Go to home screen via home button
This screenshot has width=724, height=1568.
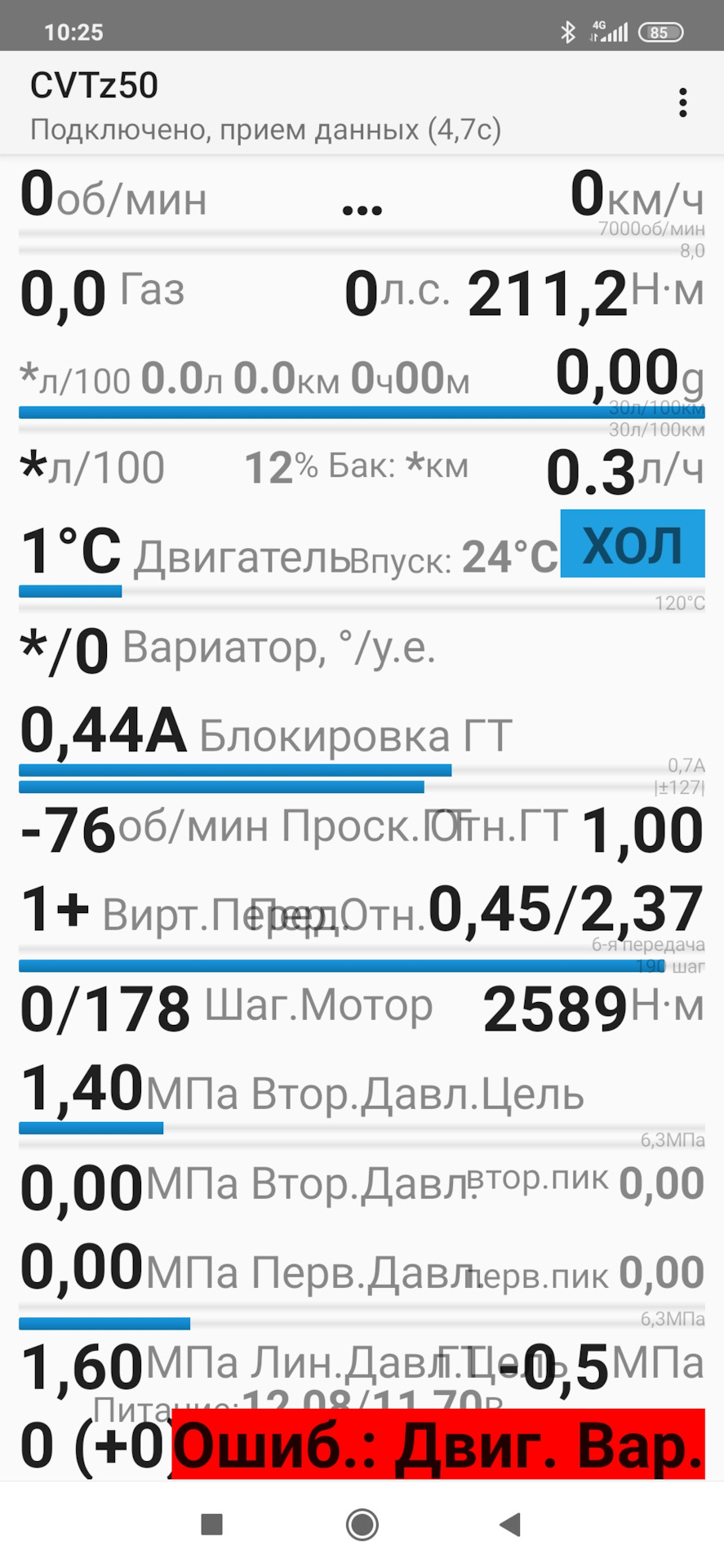[x=362, y=1524]
